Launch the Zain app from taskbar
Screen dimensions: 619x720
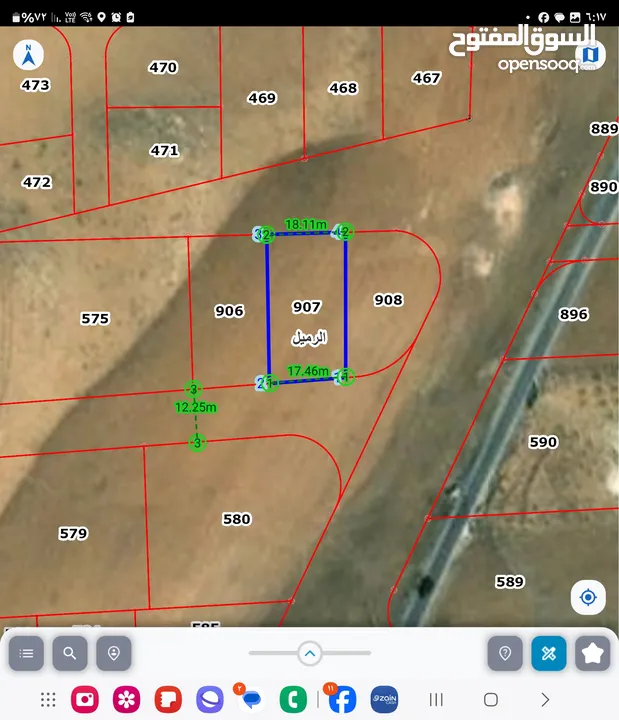384,699
